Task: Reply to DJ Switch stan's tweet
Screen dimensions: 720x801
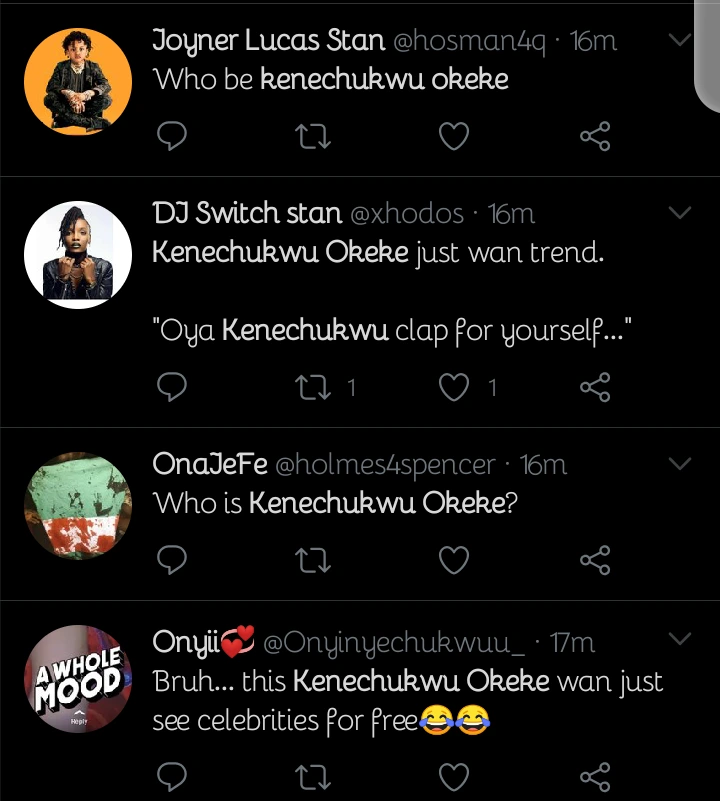Action: [x=172, y=387]
